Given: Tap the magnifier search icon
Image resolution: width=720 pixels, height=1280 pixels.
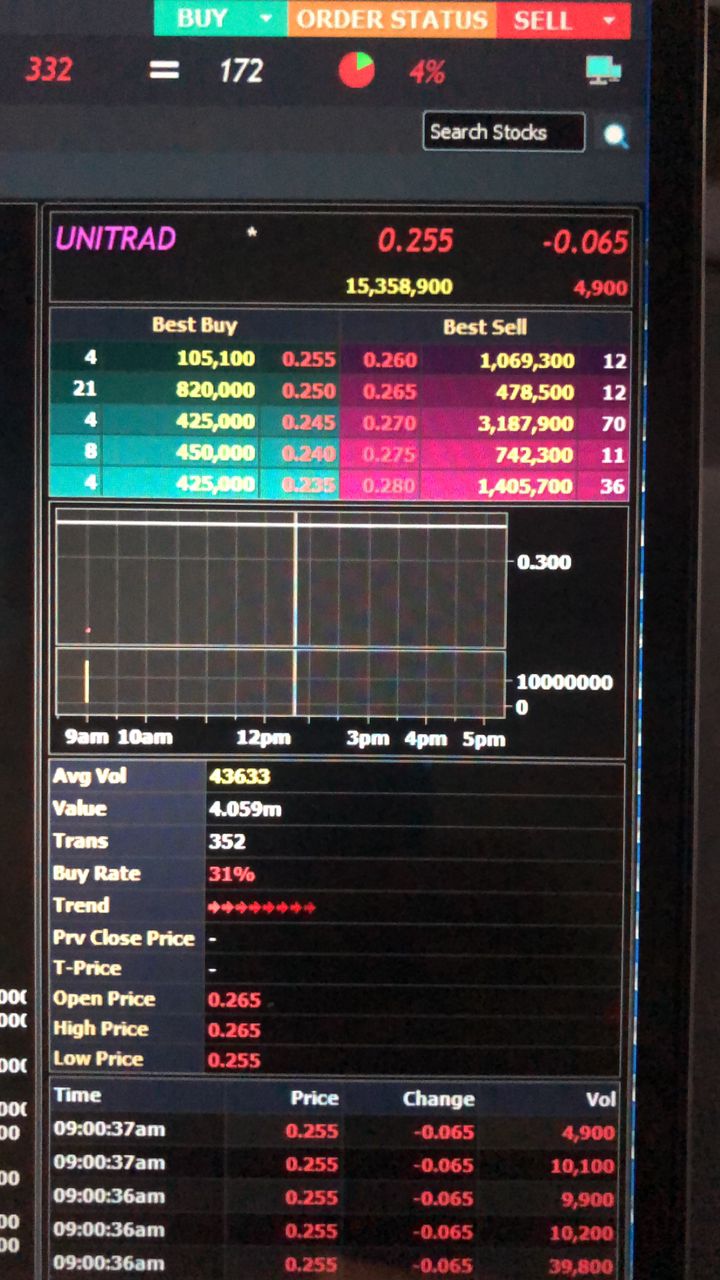Looking at the screenshot, I should (615, 135).
